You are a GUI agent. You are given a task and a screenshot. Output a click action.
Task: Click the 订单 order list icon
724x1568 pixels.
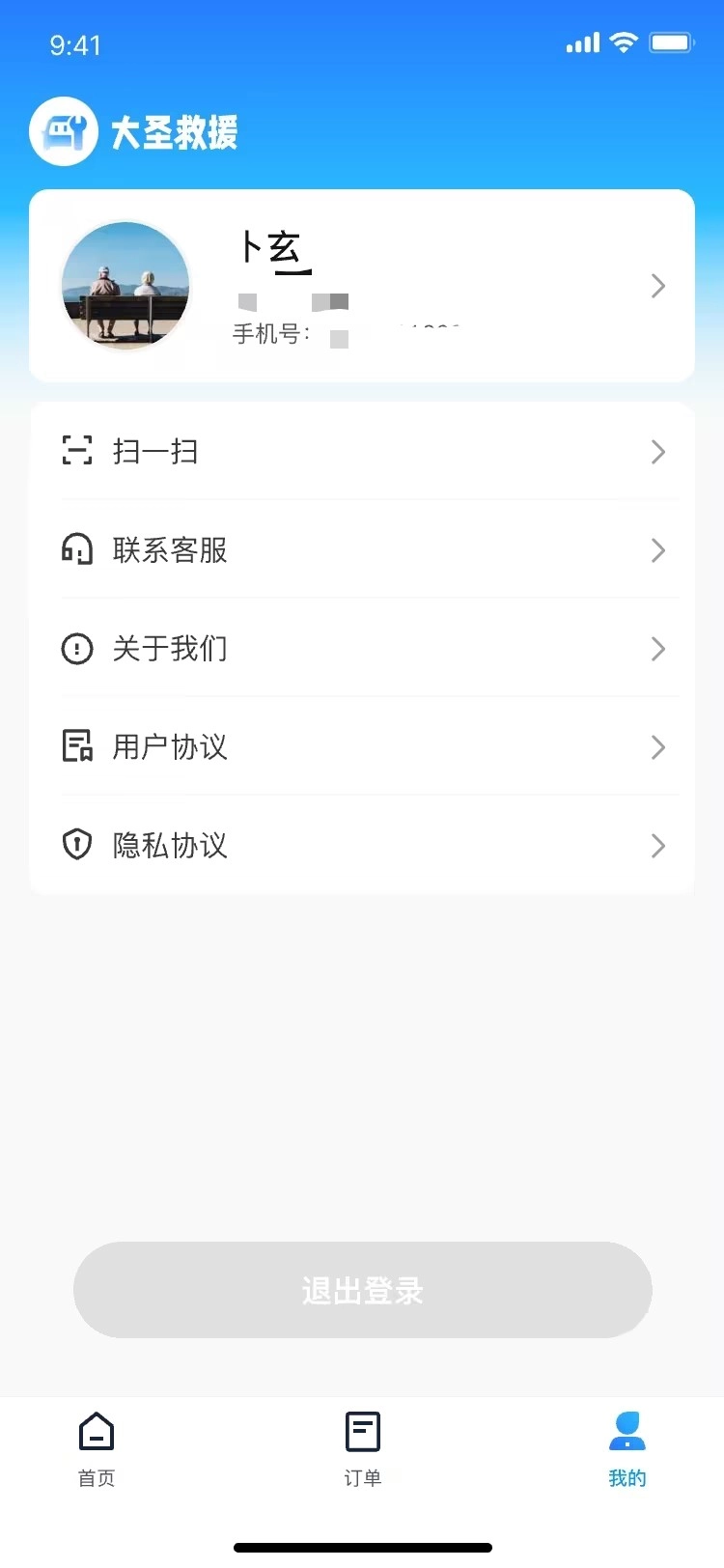362,1431
